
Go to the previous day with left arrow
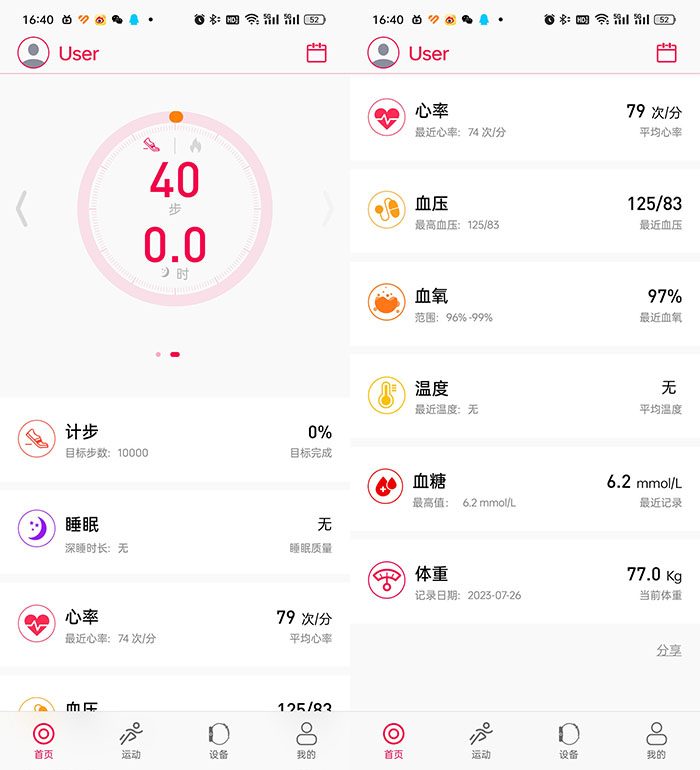21,209
